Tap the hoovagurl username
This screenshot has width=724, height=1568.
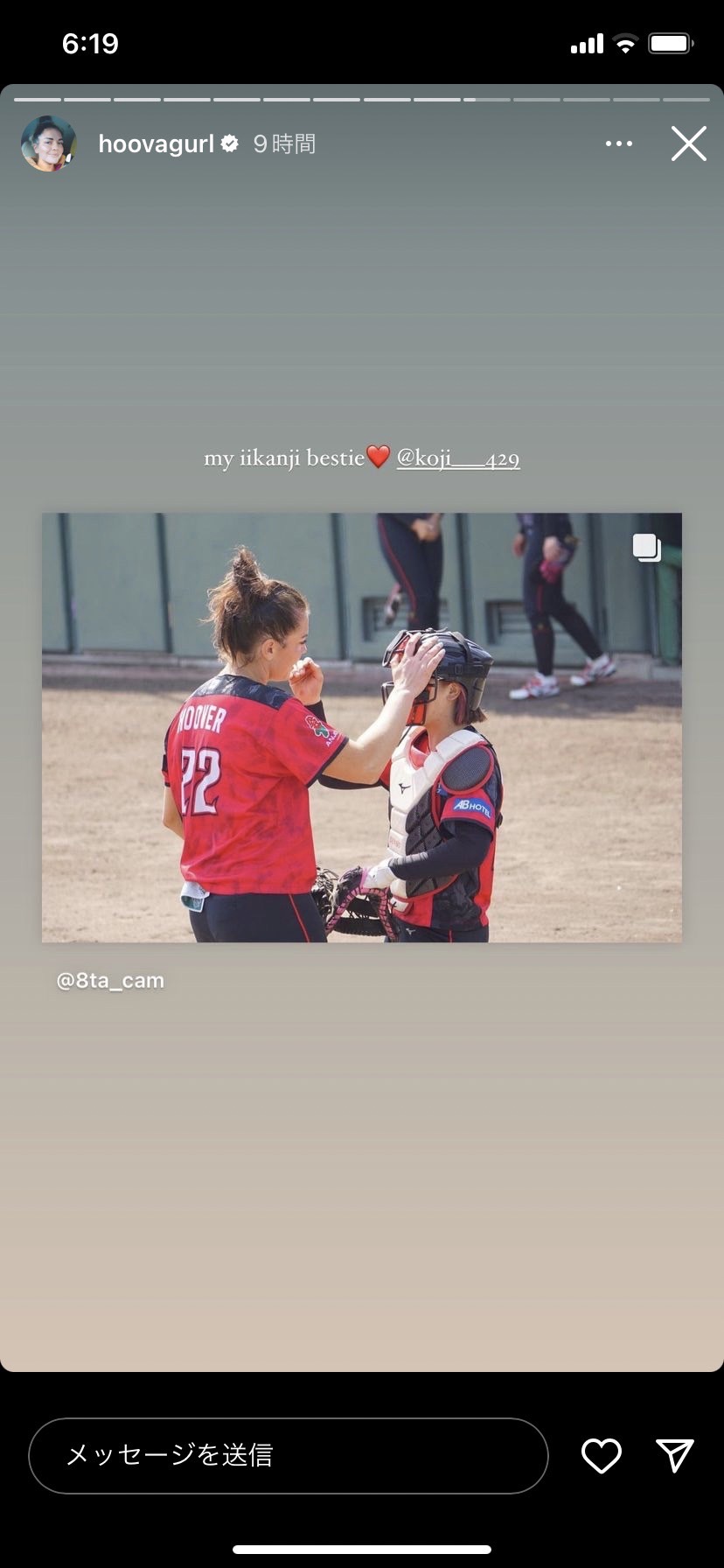pos(157,143)
